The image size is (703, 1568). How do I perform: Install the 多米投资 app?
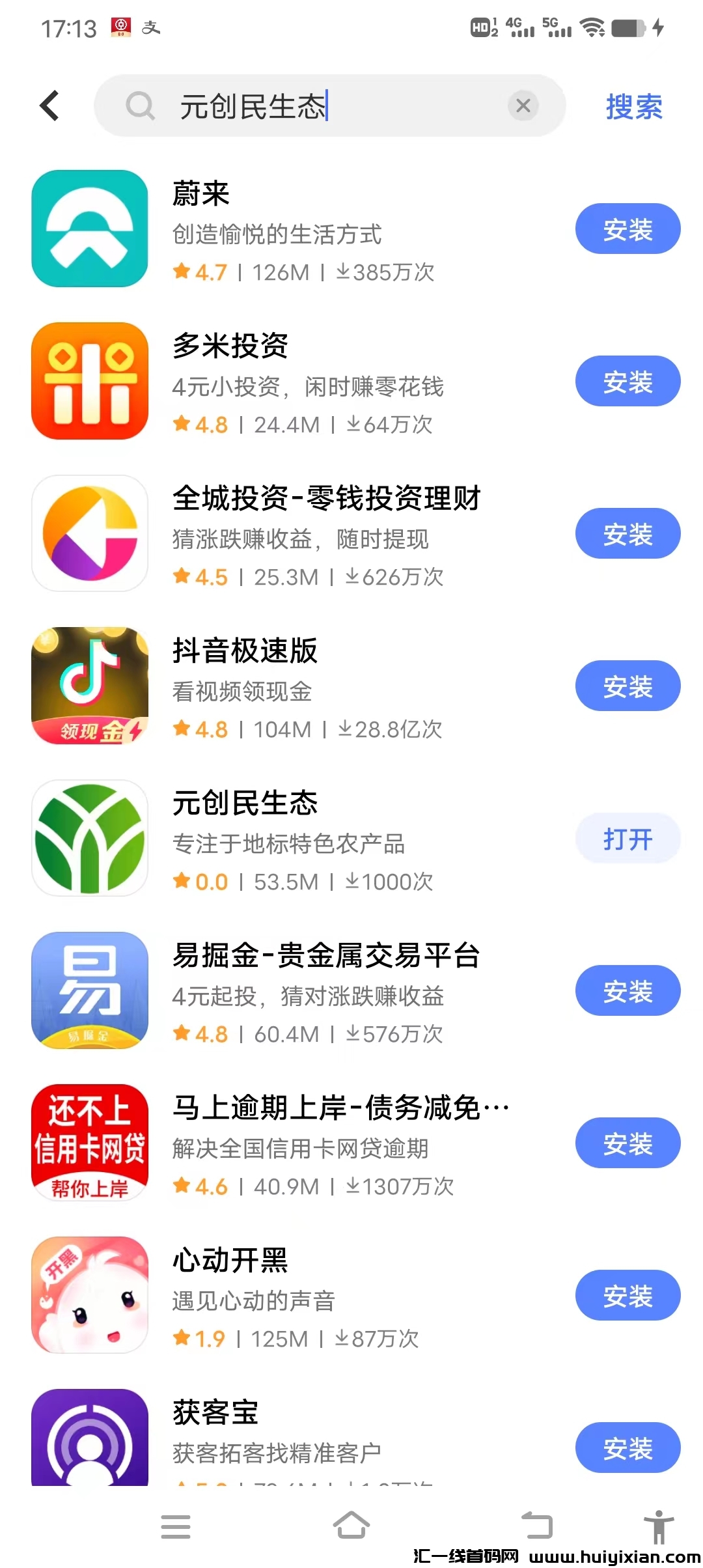(x=627, y=382)
